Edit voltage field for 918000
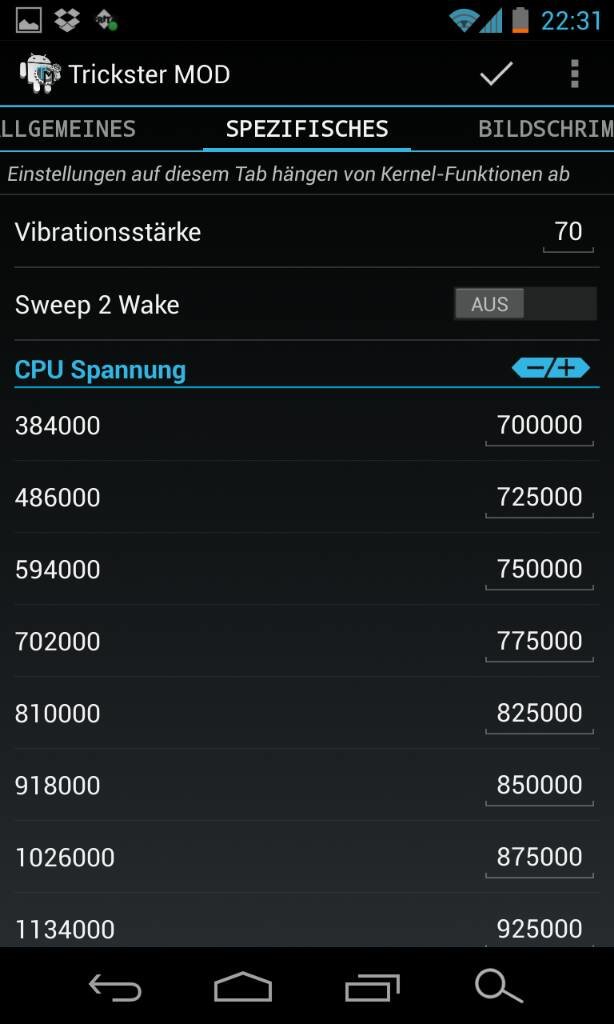Image resolution: width=614 pixels, height=1024 pixels. [x=539, y=785]
